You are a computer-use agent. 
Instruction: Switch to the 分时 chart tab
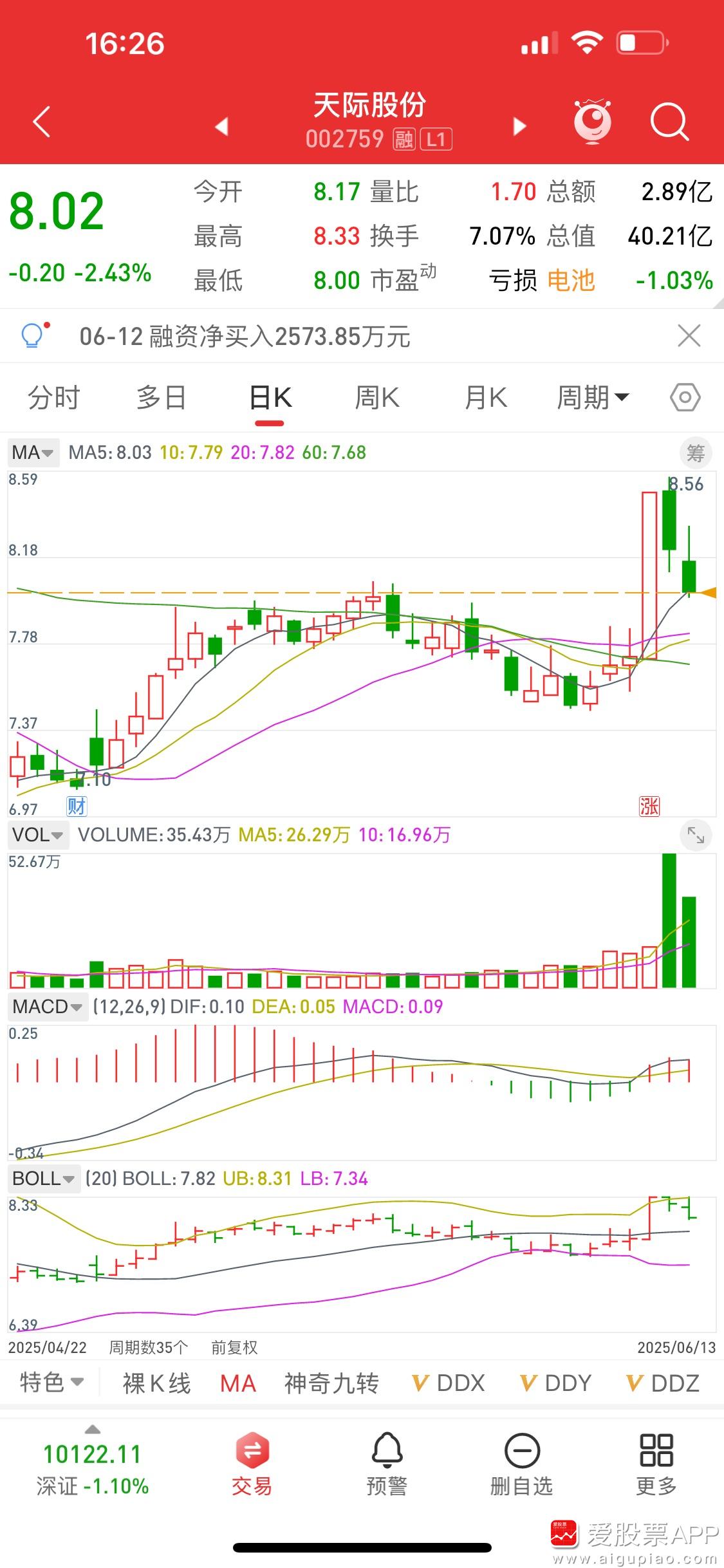click(54, 398)
